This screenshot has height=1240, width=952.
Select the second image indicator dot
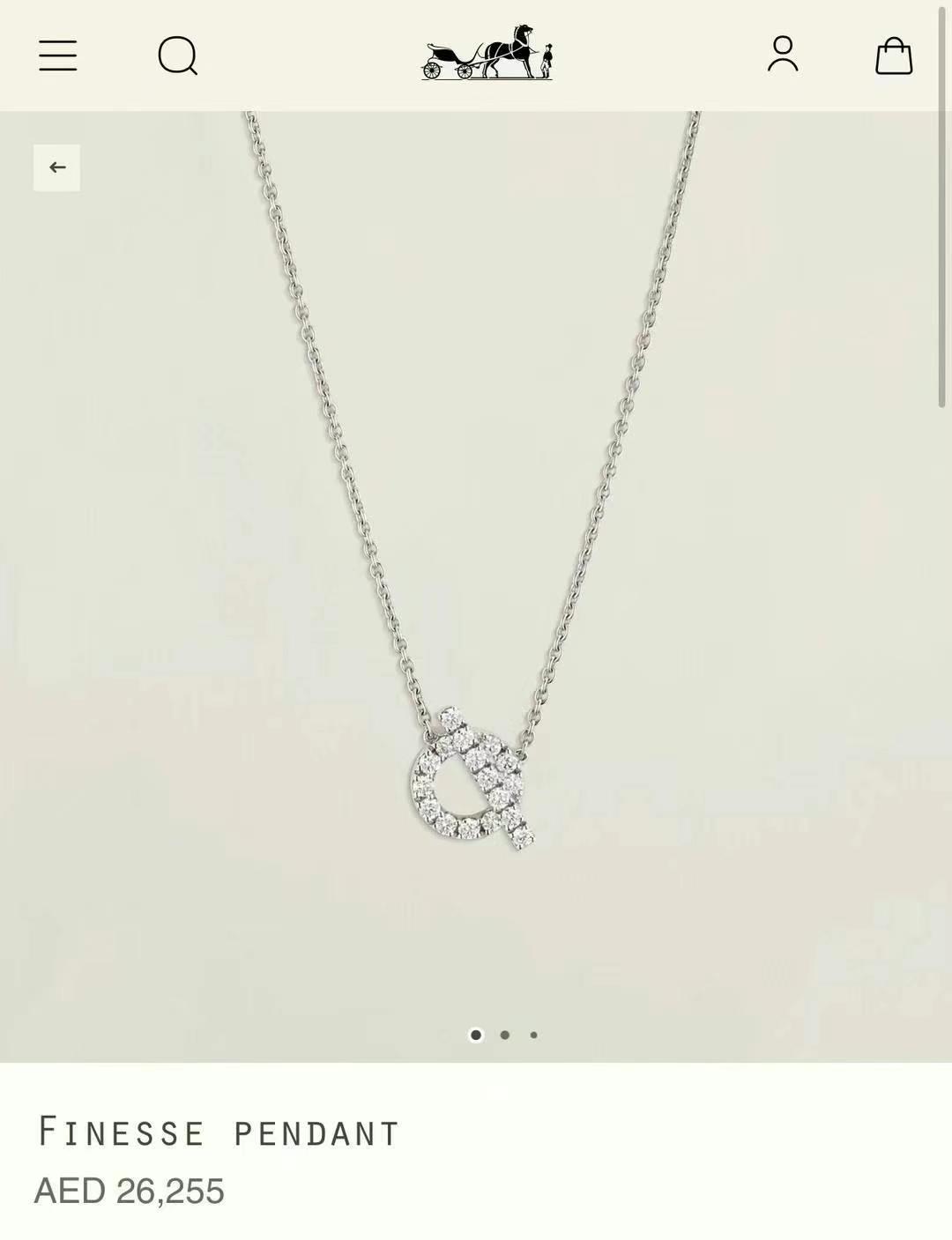click(505, 1035)
